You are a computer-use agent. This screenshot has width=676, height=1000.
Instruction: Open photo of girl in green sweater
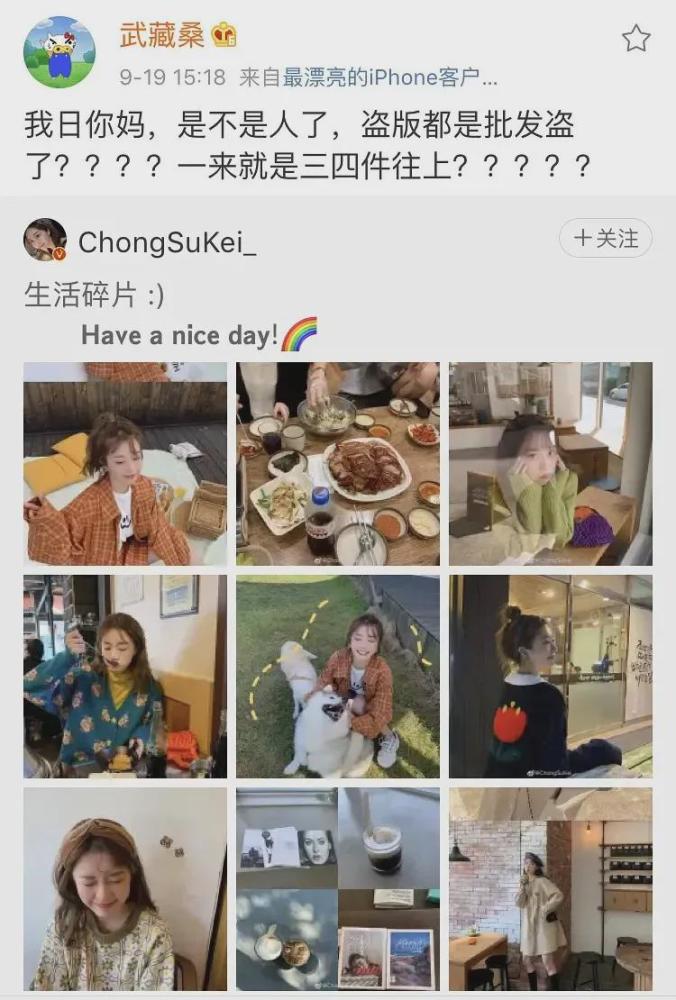click(550, 464)
